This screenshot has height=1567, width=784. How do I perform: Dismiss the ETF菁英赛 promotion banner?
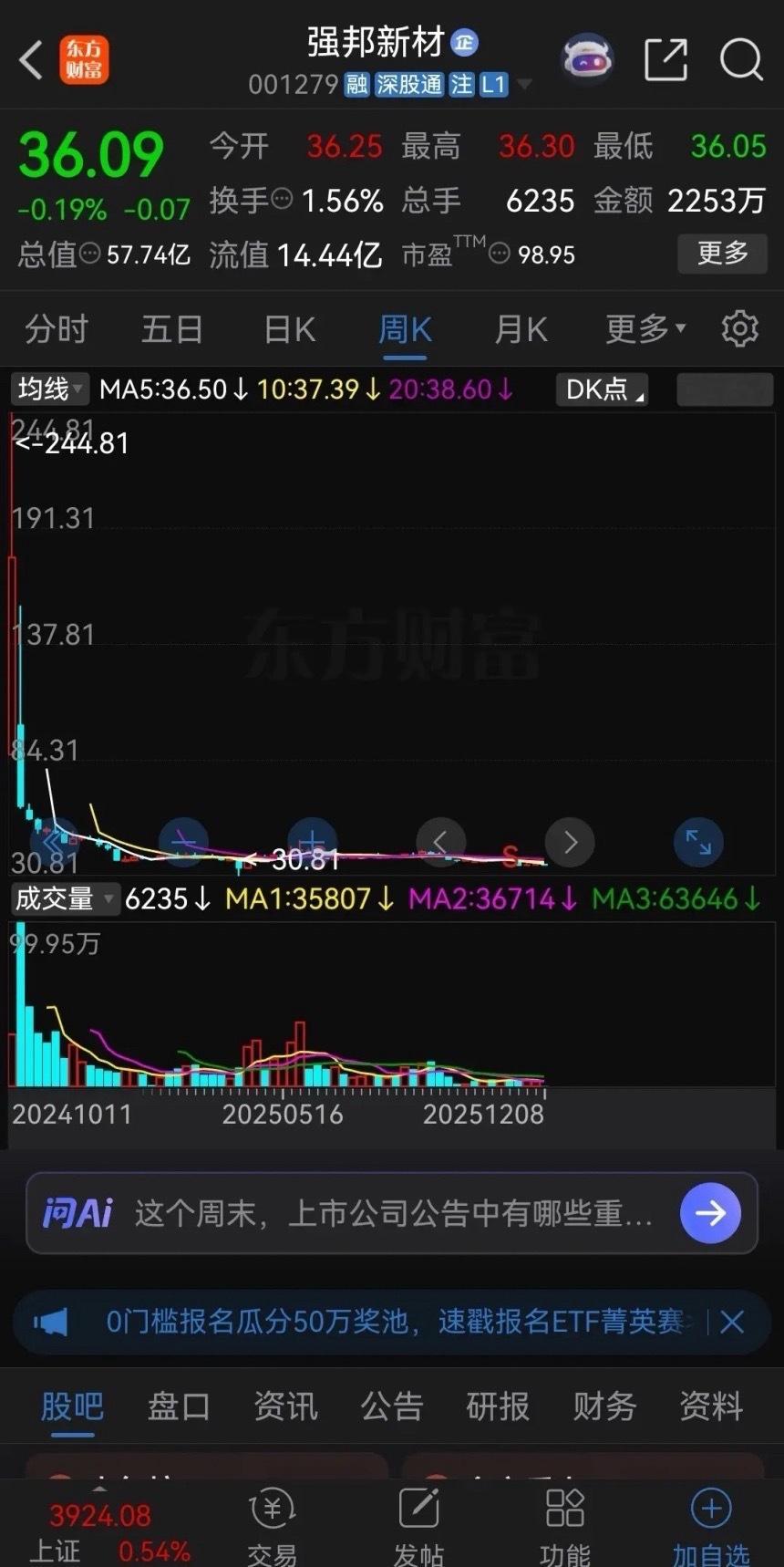point(732,1322)
